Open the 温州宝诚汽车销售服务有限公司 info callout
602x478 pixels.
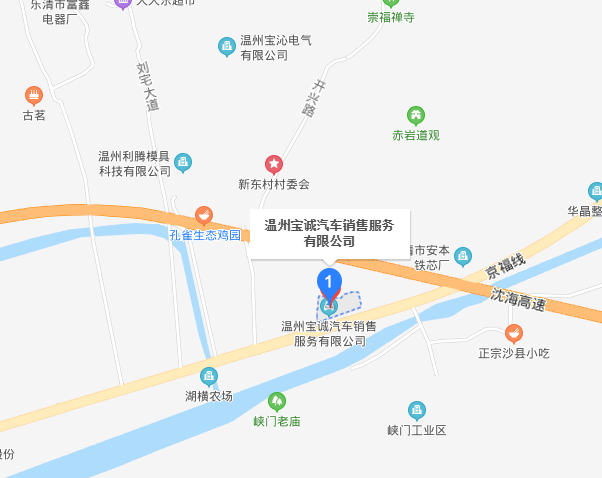329,233
